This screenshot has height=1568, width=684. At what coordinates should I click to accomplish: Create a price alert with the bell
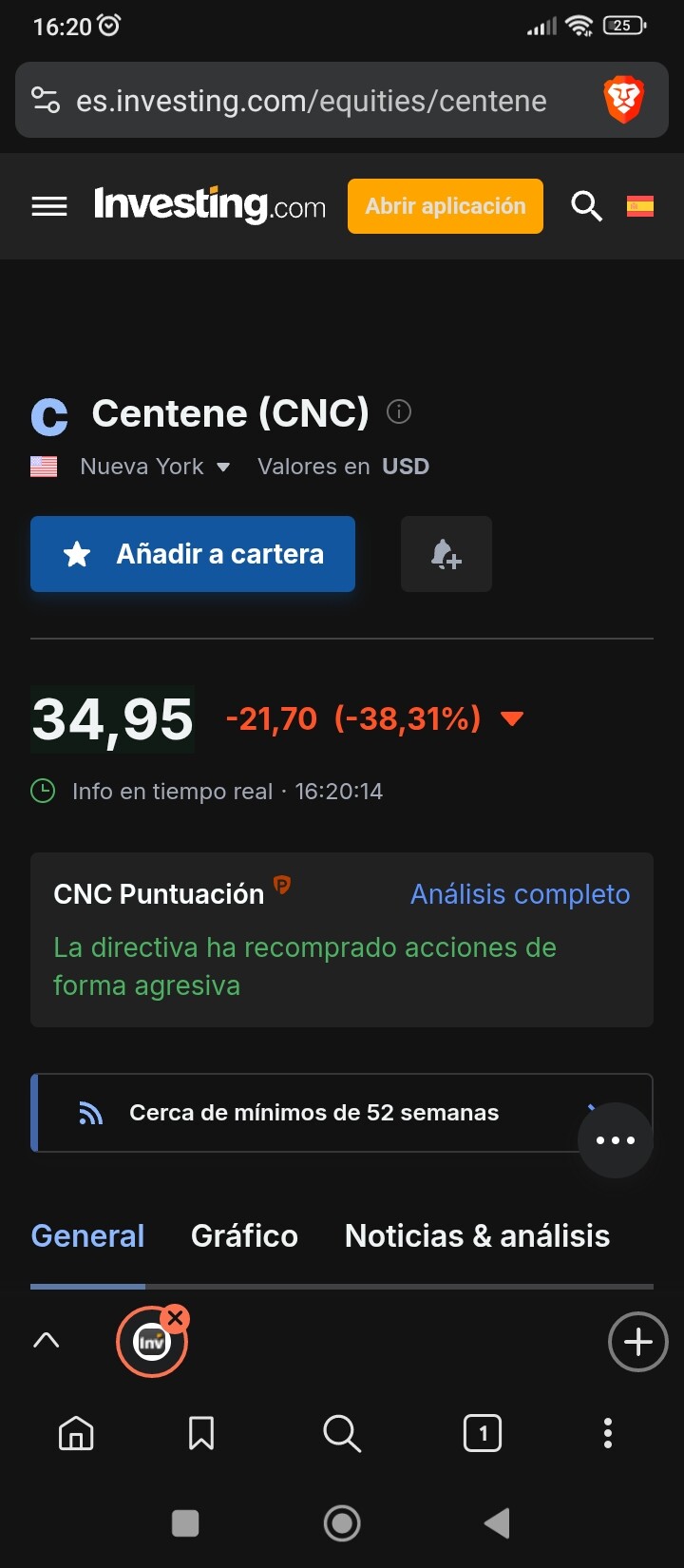(x=446, y=554)
